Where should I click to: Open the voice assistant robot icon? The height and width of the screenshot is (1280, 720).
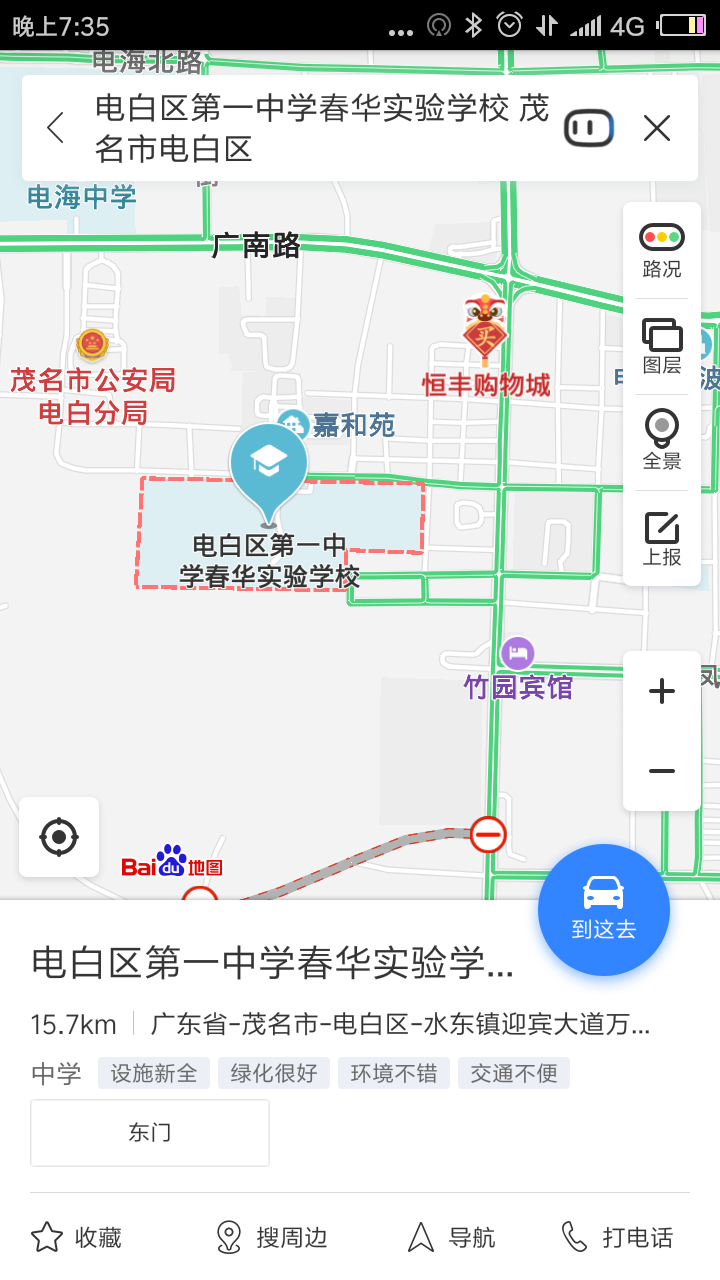click(x=589, y=128)
